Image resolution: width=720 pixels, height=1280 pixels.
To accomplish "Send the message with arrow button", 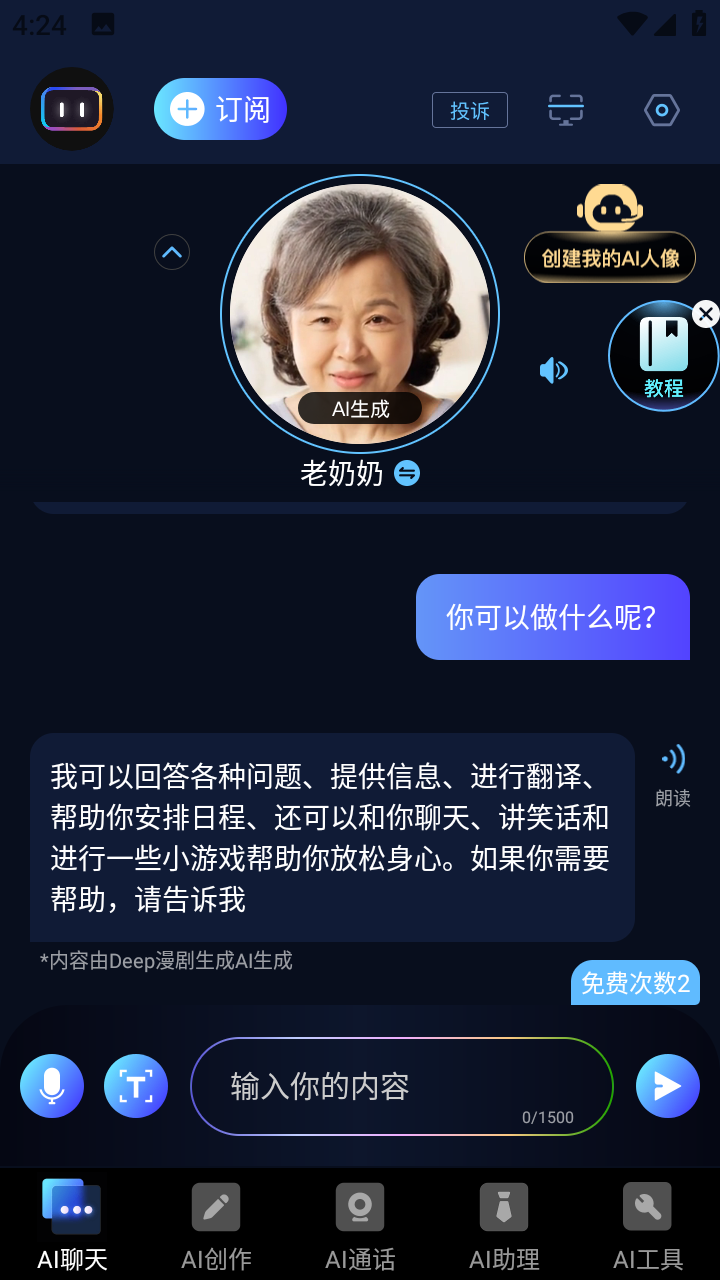I will (x=667, y=1086).
